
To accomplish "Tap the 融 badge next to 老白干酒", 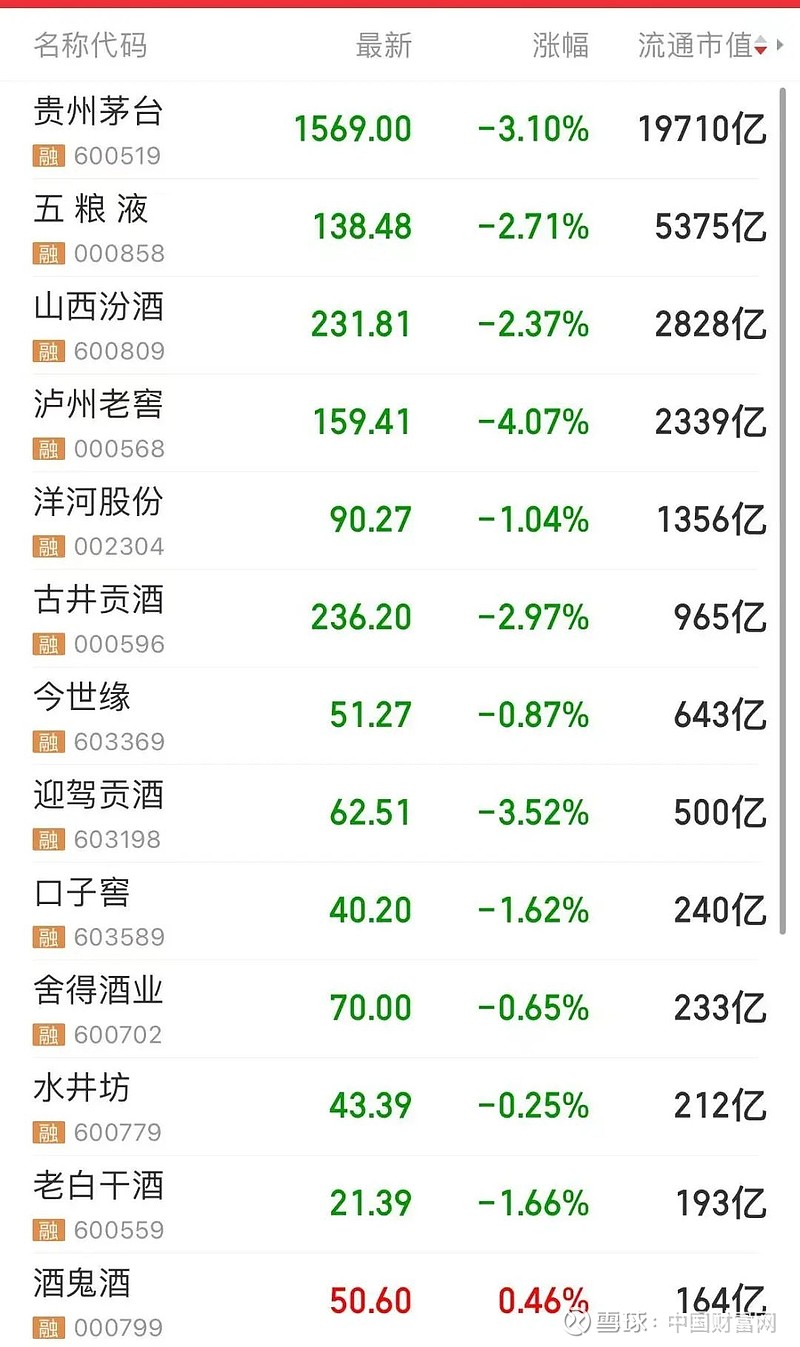I will [x=47, y=1230].
